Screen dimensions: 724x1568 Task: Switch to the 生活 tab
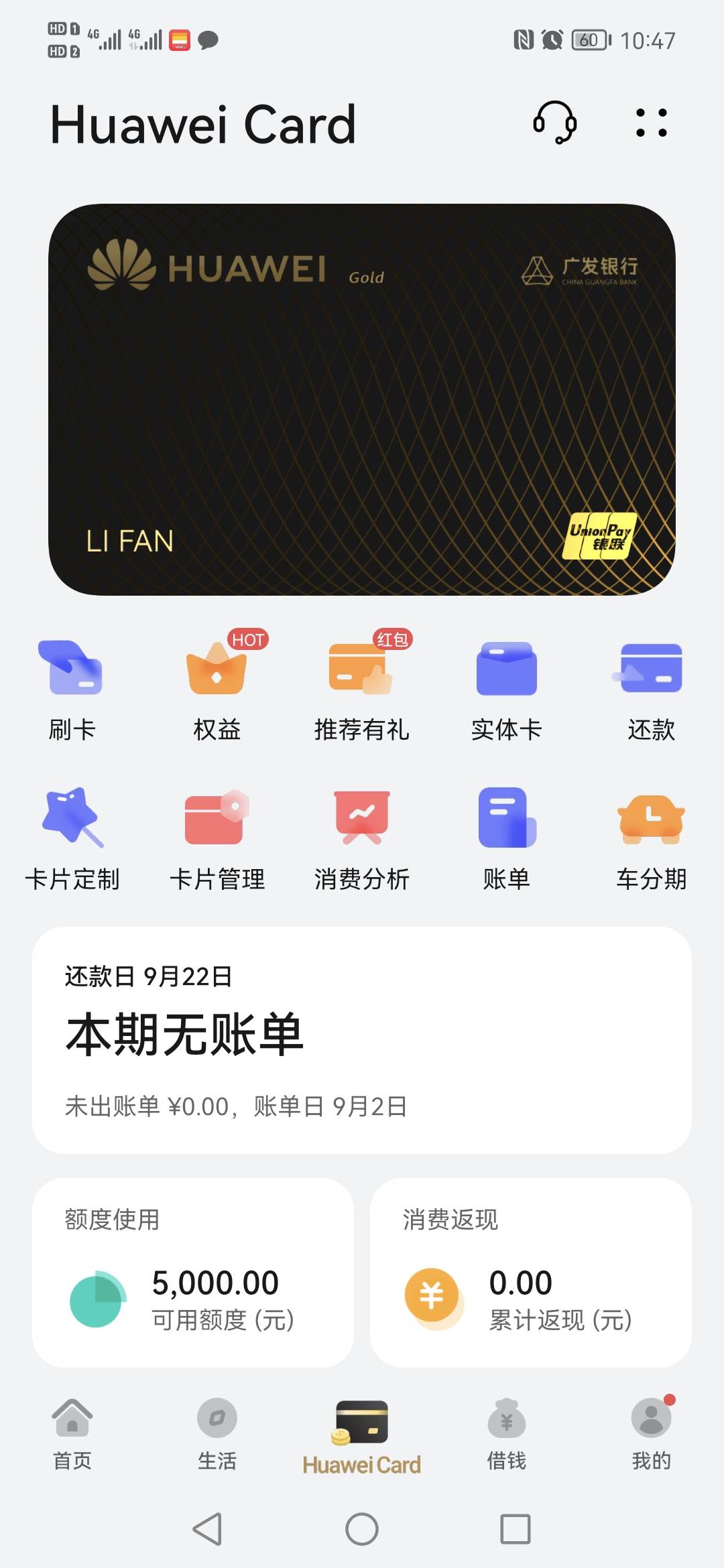pyautogui.click(x=217, y=1435)
